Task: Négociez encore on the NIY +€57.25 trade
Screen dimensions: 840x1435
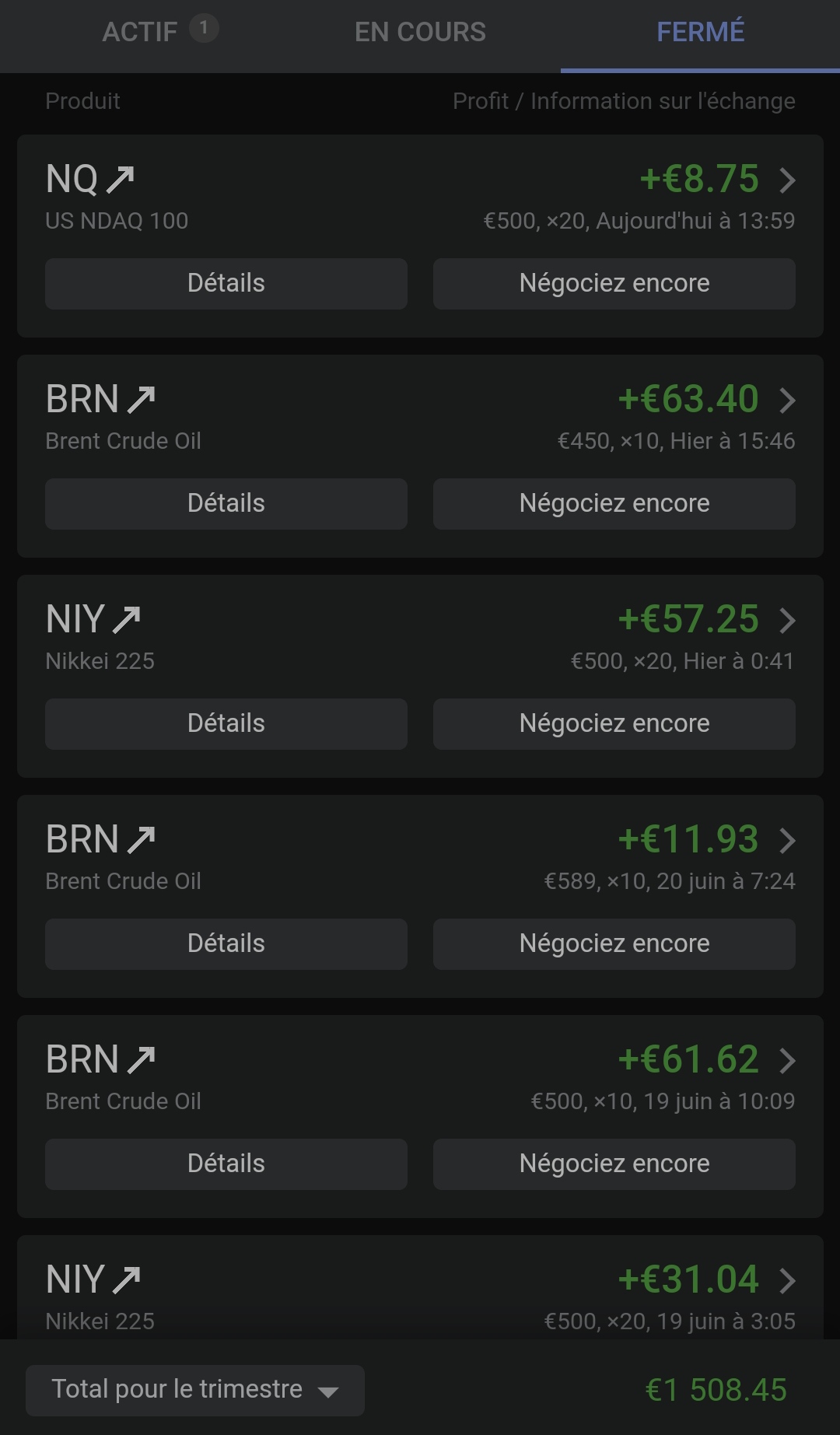Action: click(614, 724)
